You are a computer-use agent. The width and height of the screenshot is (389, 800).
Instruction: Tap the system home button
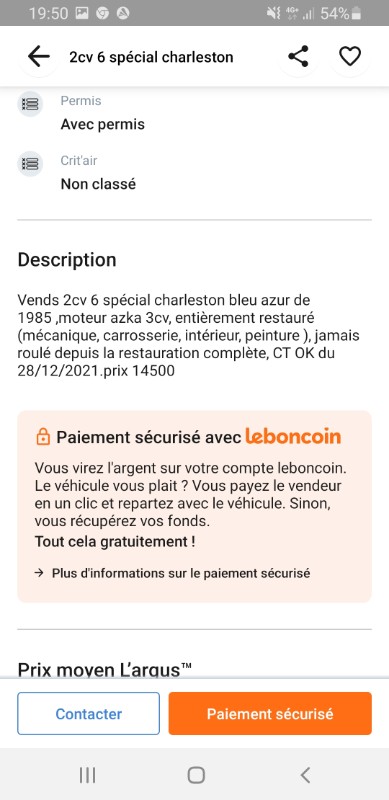point(196,775)
